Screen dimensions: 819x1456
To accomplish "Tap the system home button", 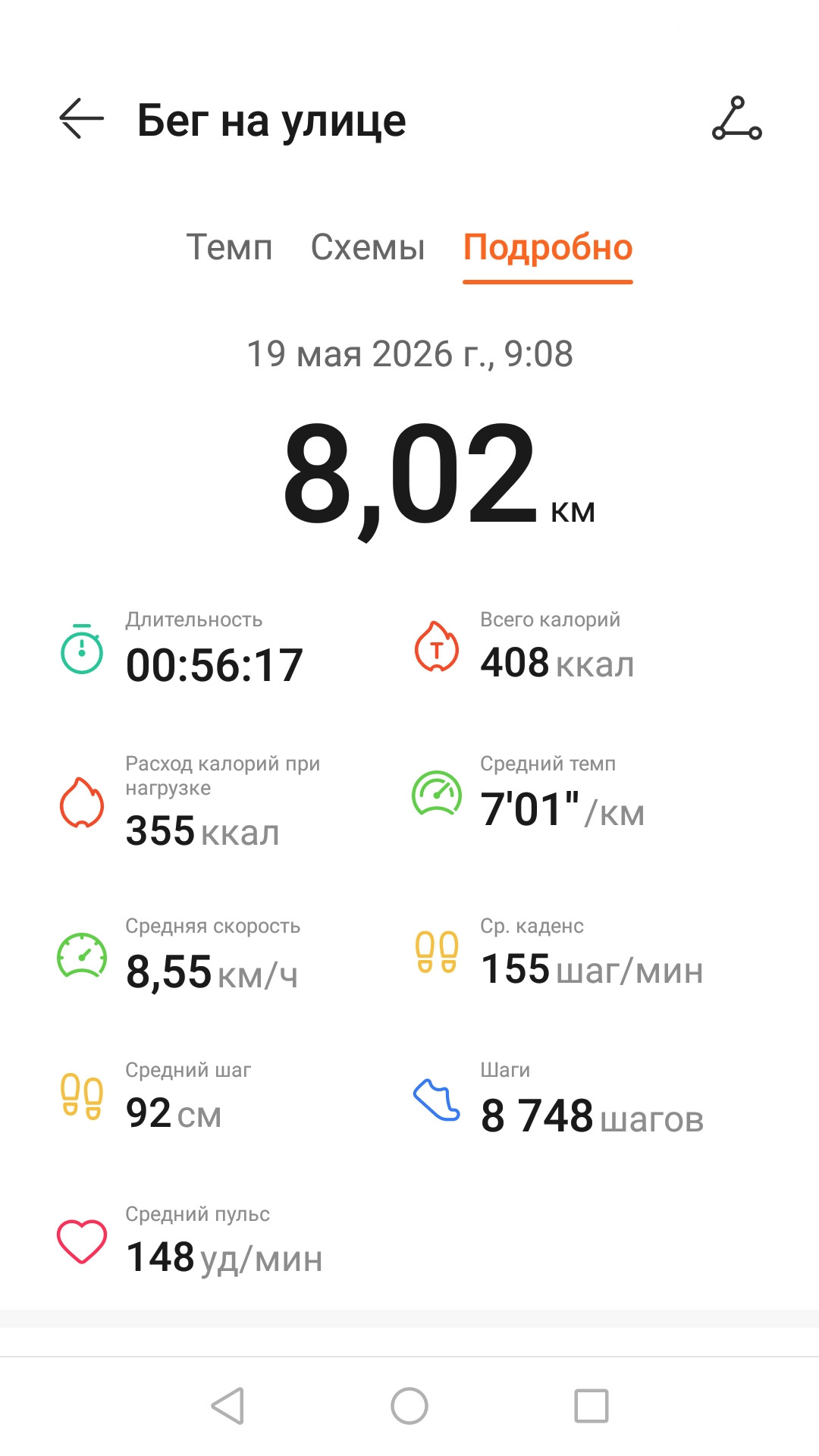I will click(409, 1406).
